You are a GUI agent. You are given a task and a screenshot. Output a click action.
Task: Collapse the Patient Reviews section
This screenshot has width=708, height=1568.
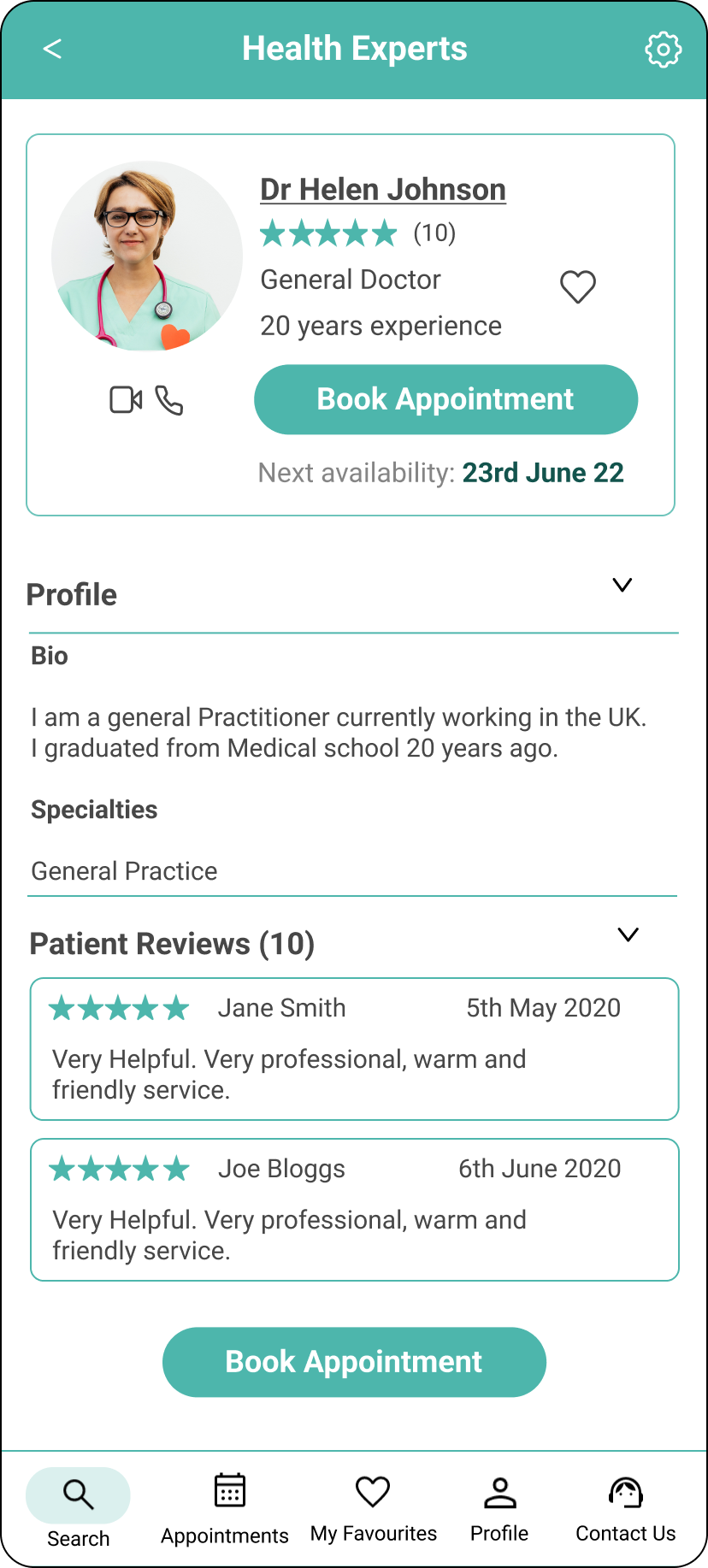628,934
